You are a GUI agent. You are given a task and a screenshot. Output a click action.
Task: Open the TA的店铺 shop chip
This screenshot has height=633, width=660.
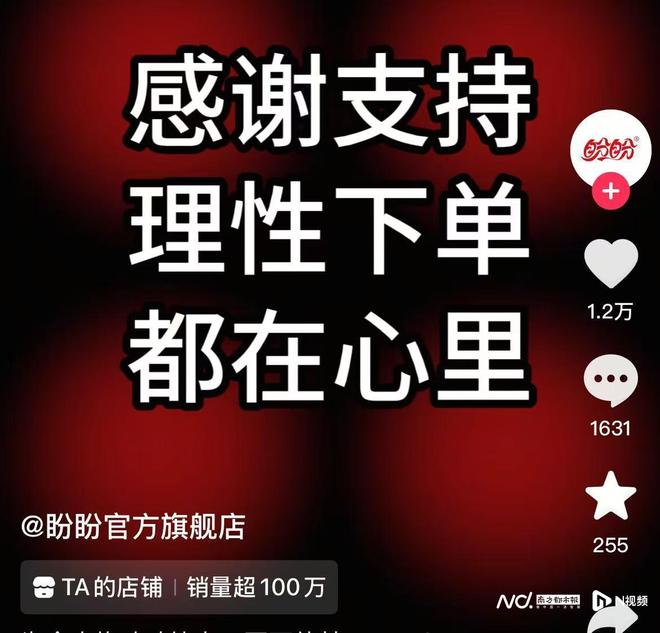179,587
